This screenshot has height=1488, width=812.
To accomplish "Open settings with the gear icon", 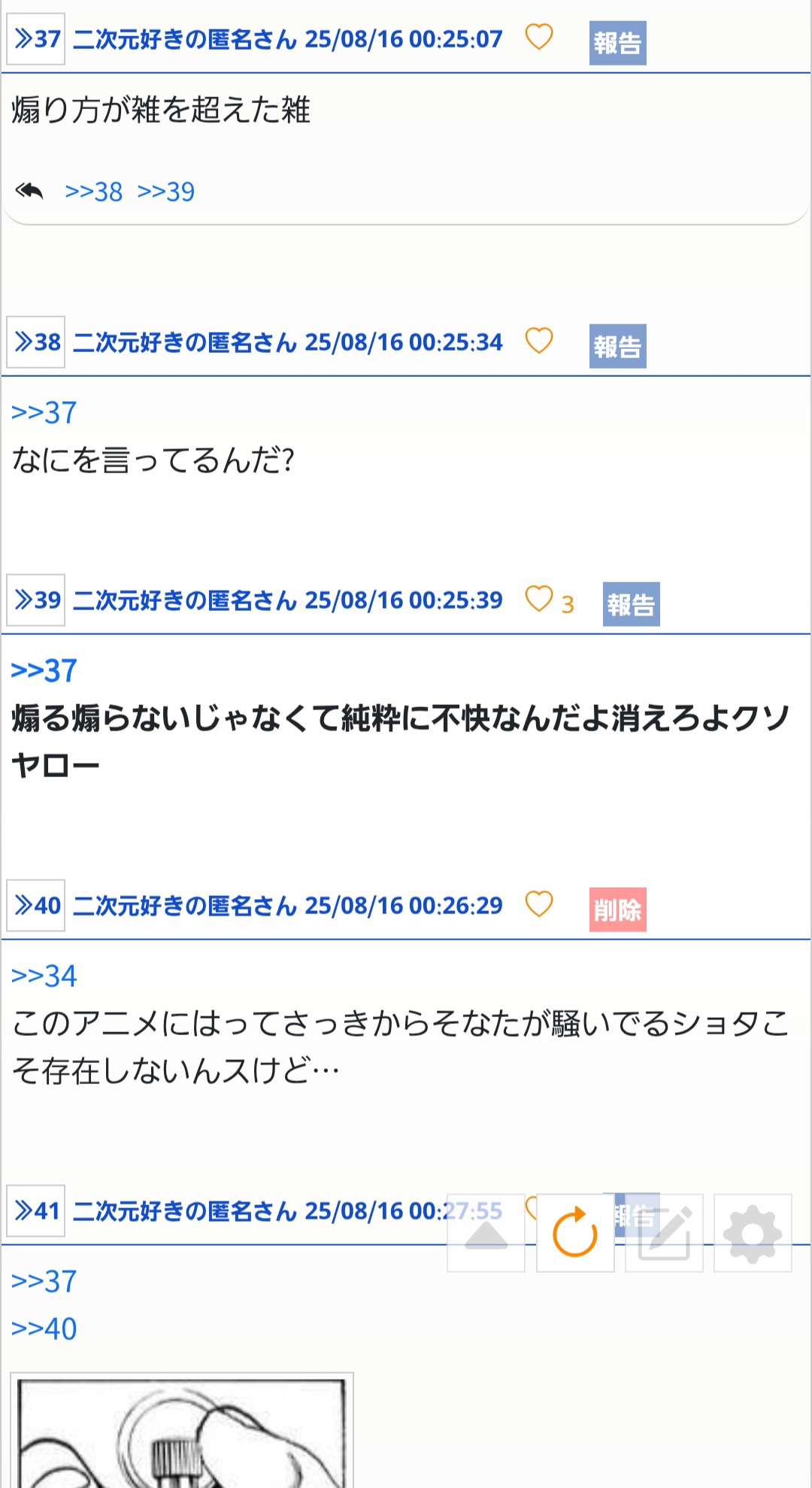I will [x=753, y=1233].
